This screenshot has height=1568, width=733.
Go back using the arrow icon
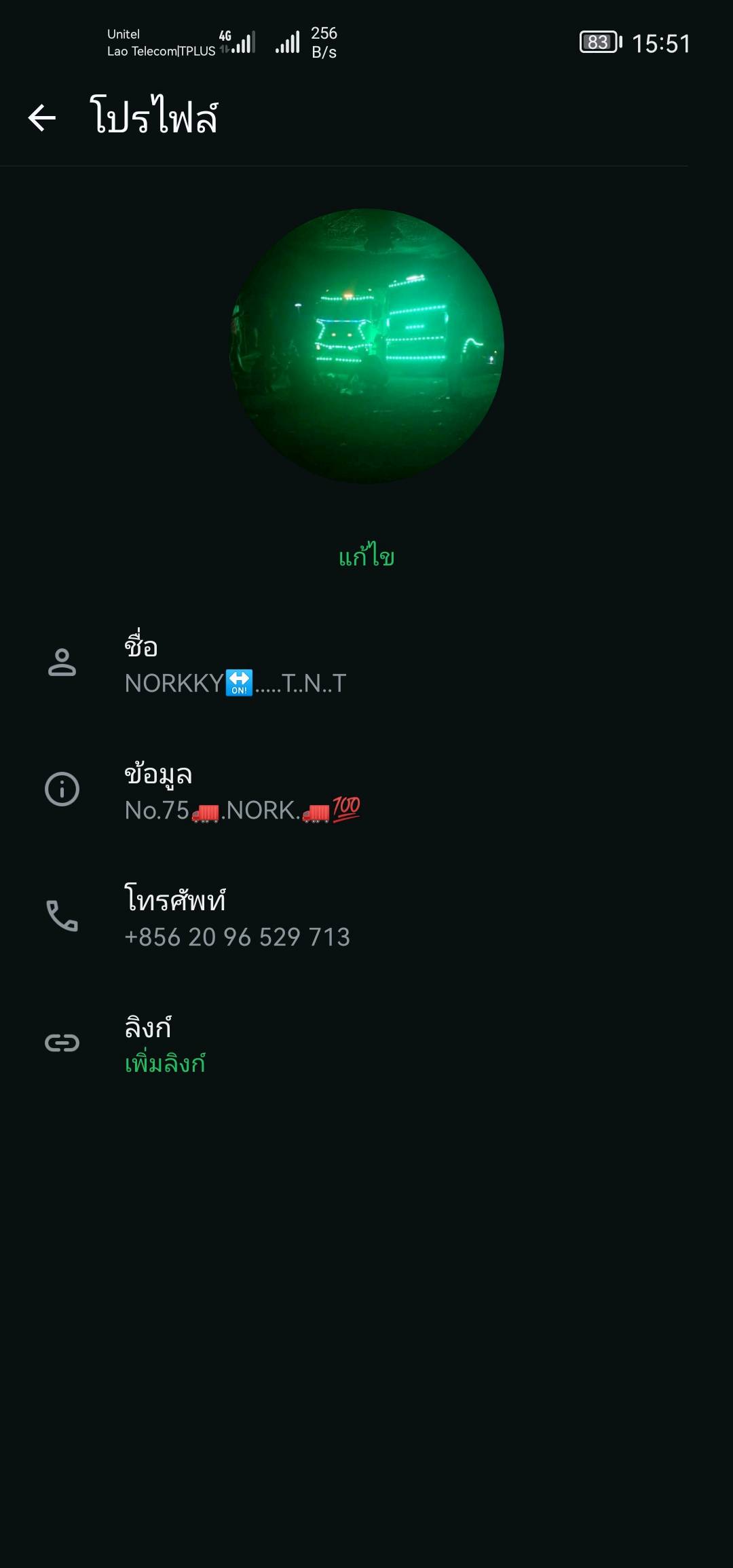[x=41, y=117]
